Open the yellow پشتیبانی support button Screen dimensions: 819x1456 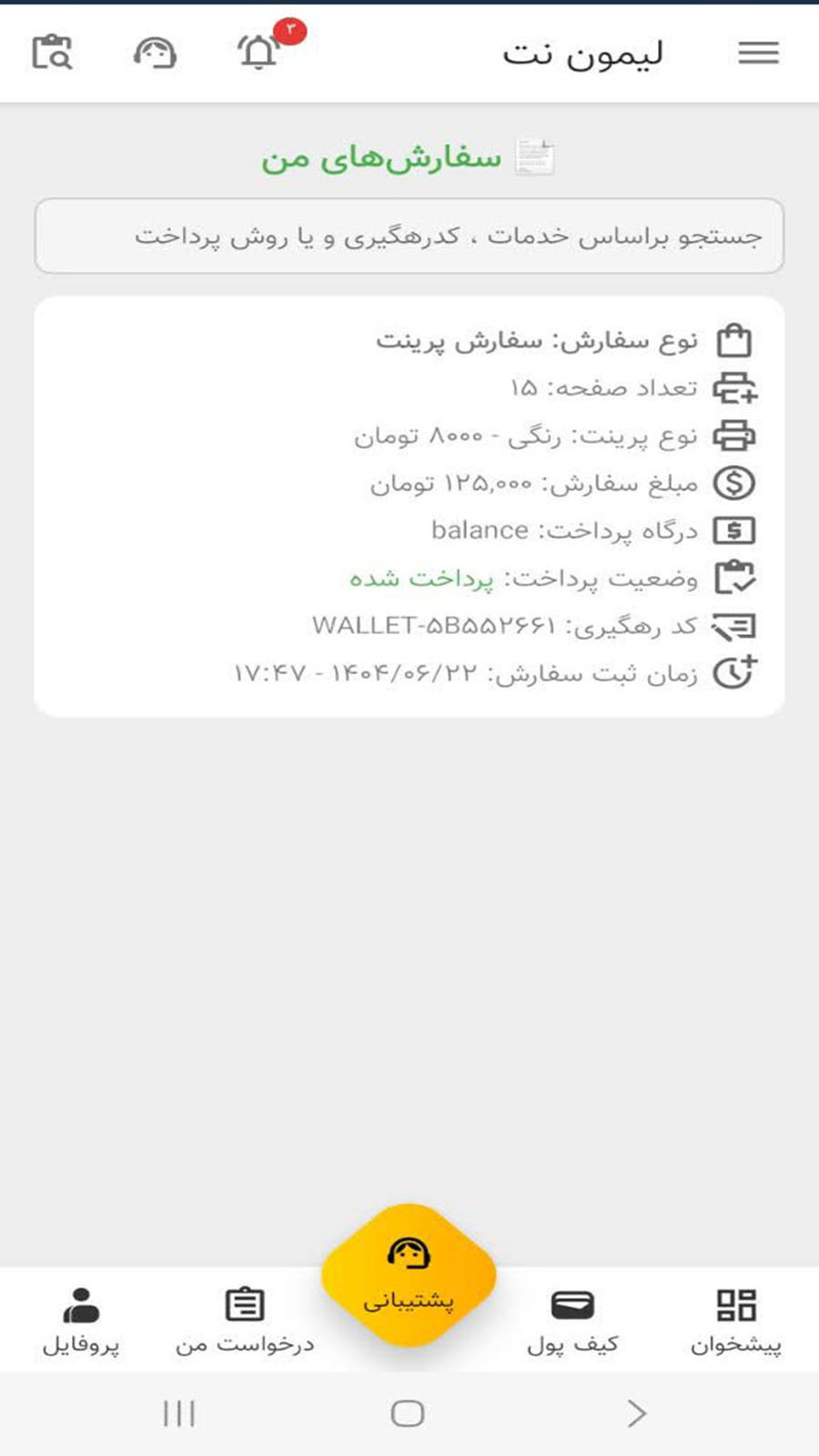[x=409, y=1275]
